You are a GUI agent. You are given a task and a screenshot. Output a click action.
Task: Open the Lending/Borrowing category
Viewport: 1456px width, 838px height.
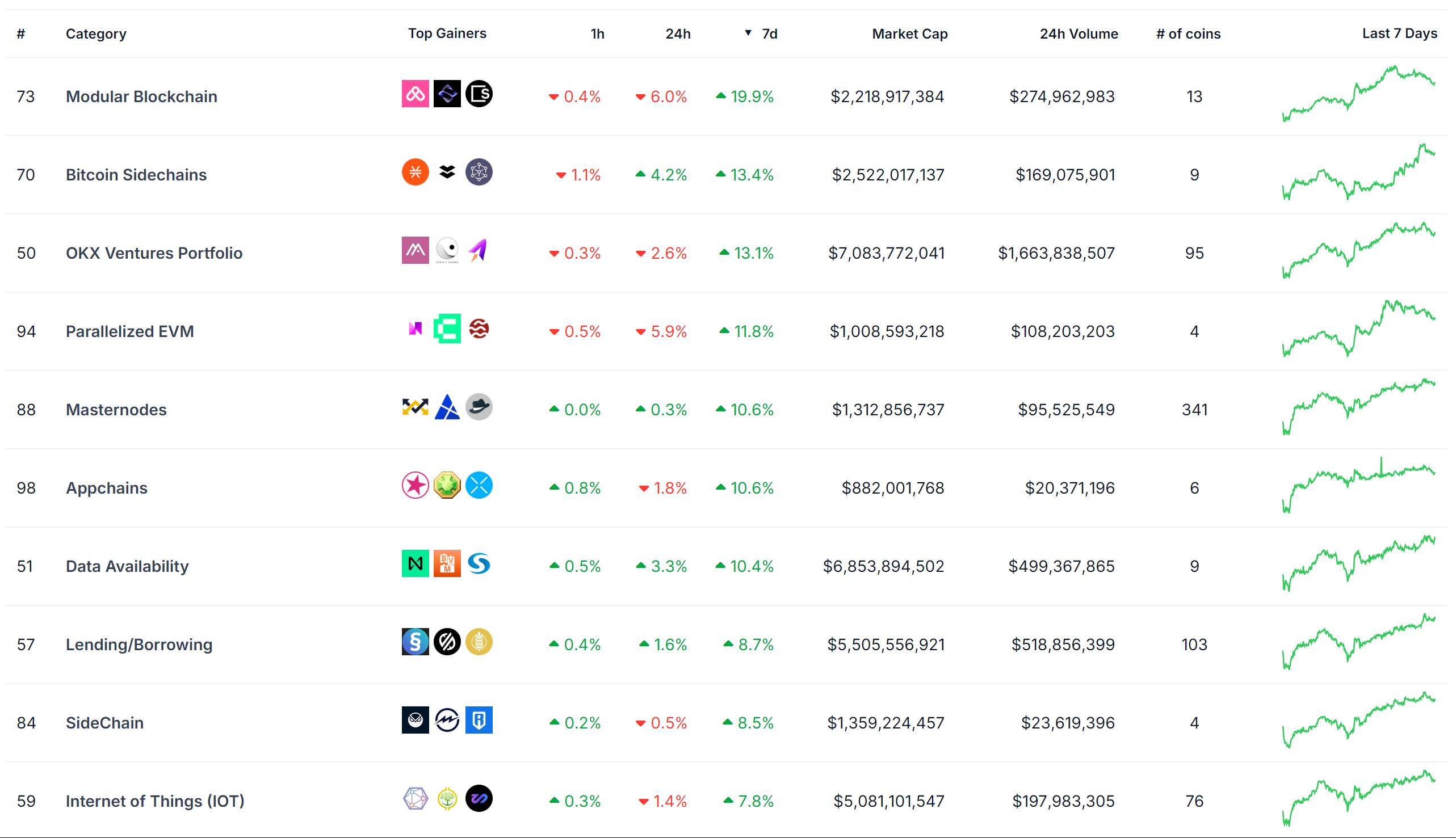pos(139,644)
